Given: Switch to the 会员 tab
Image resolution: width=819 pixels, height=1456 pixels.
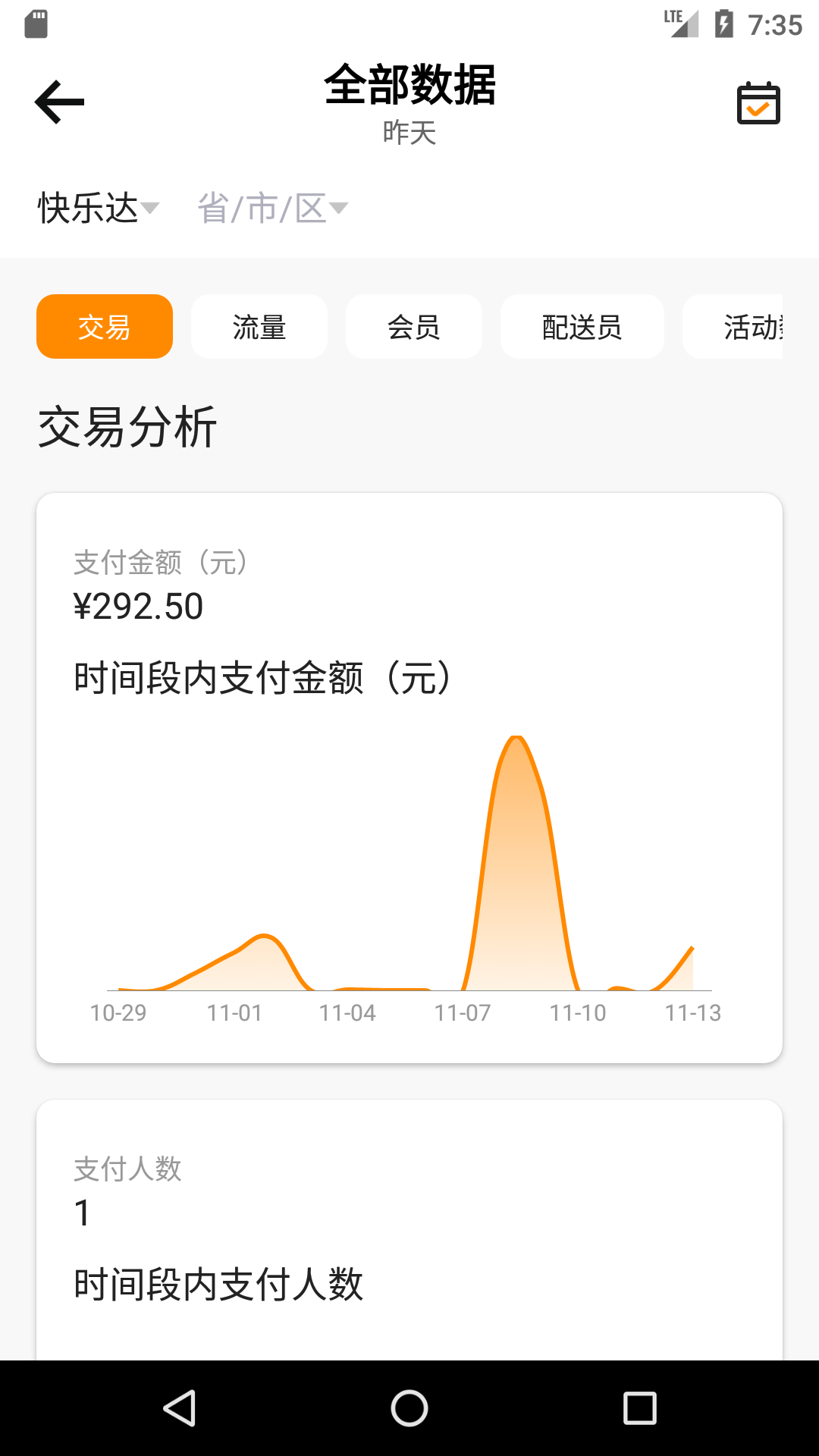Looking at the screenshot, I should point(414,327).
